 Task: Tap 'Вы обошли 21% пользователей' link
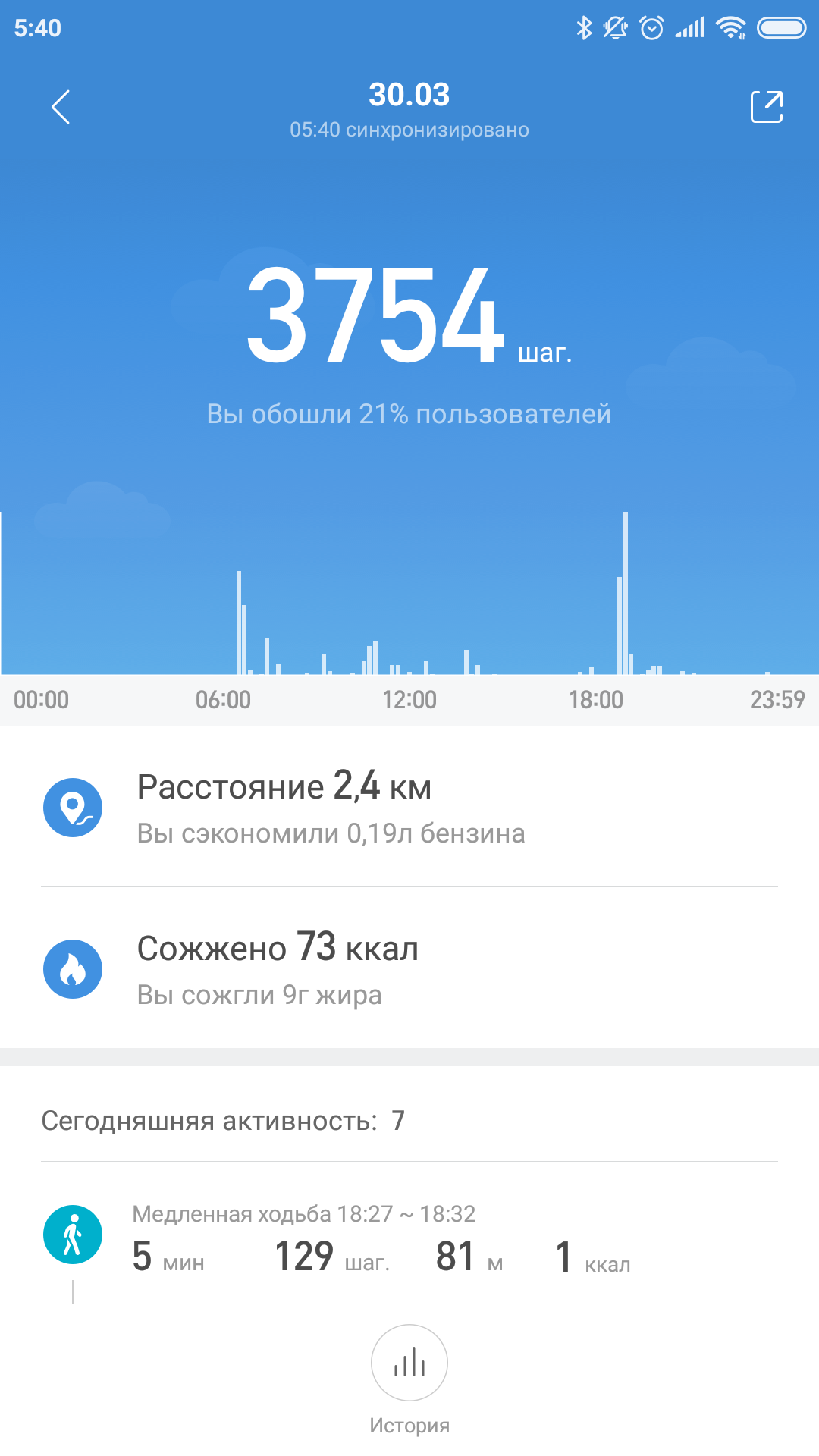point(409,414)
